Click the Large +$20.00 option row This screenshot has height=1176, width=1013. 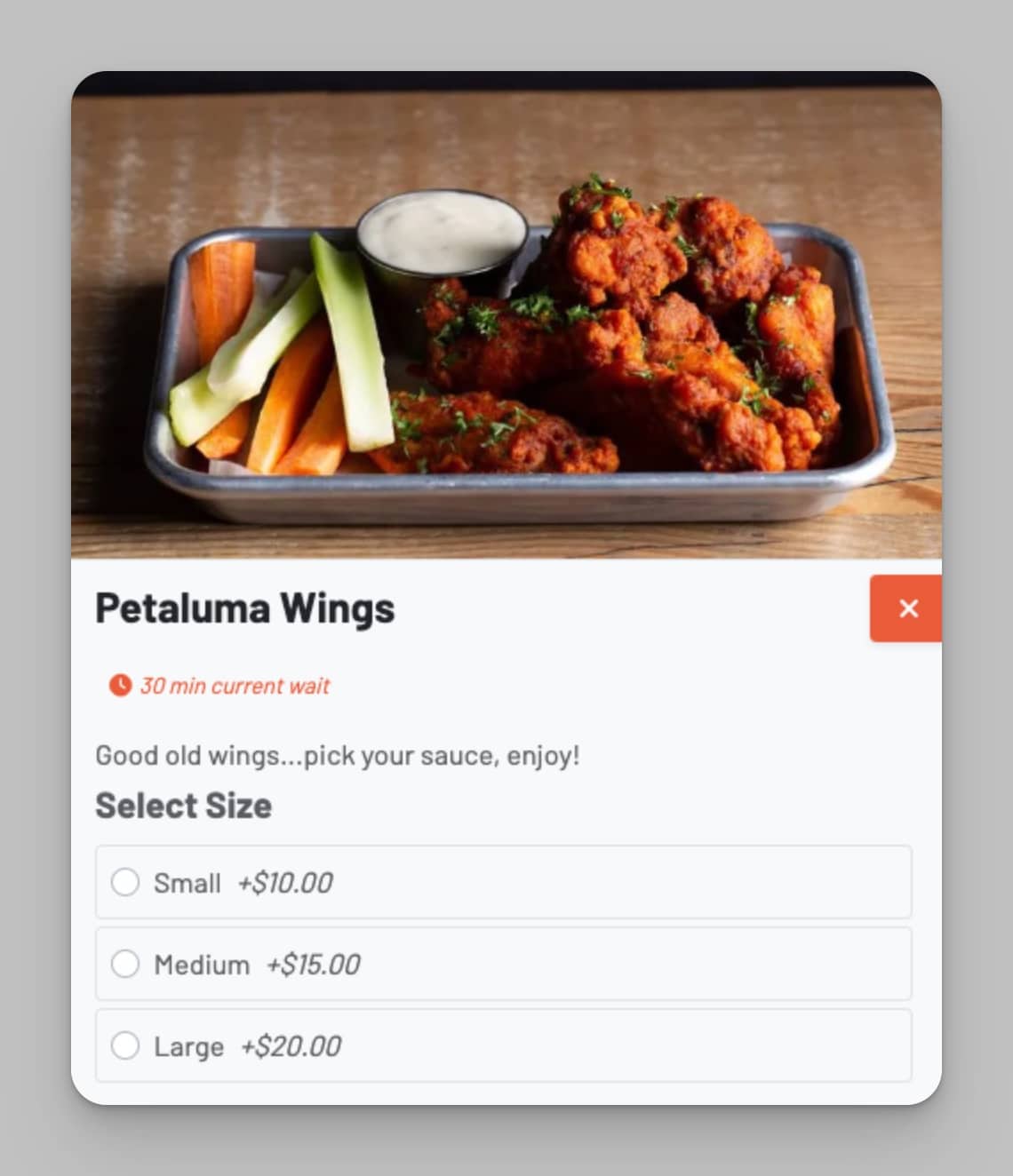[x=503, y=1045]
